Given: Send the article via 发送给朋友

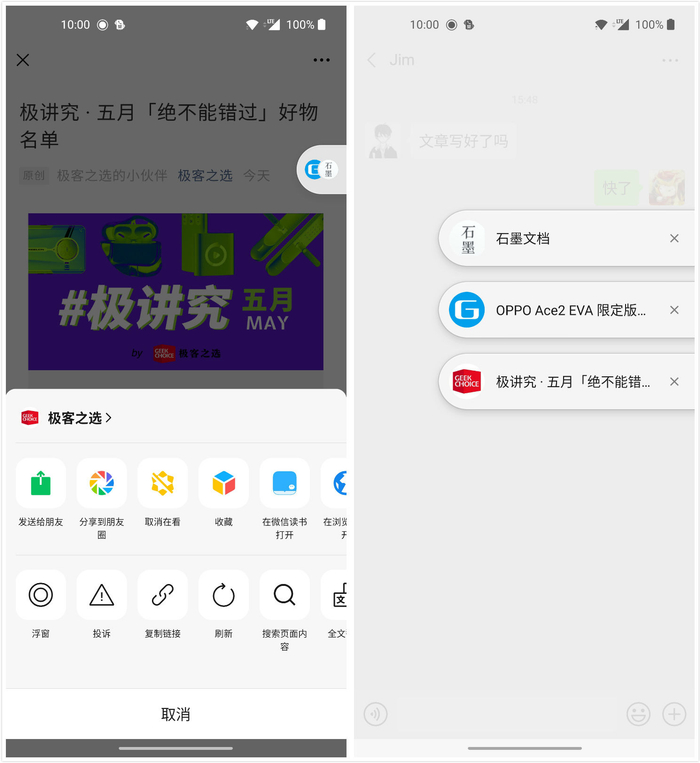Looking at the screenshot, I should tap(40, 484).
